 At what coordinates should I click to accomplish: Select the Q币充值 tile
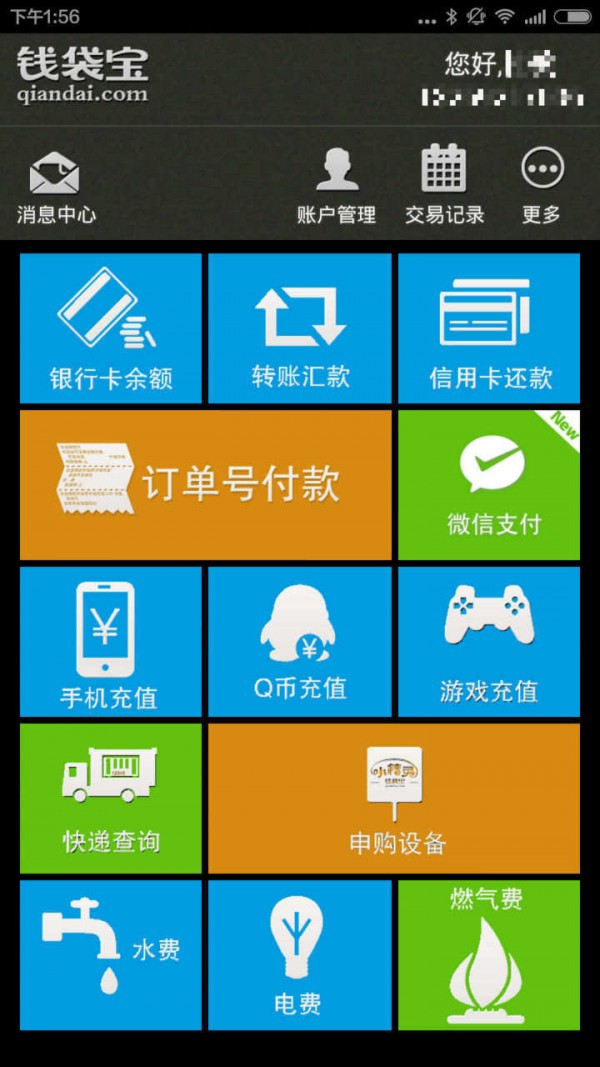pos(300,642)
